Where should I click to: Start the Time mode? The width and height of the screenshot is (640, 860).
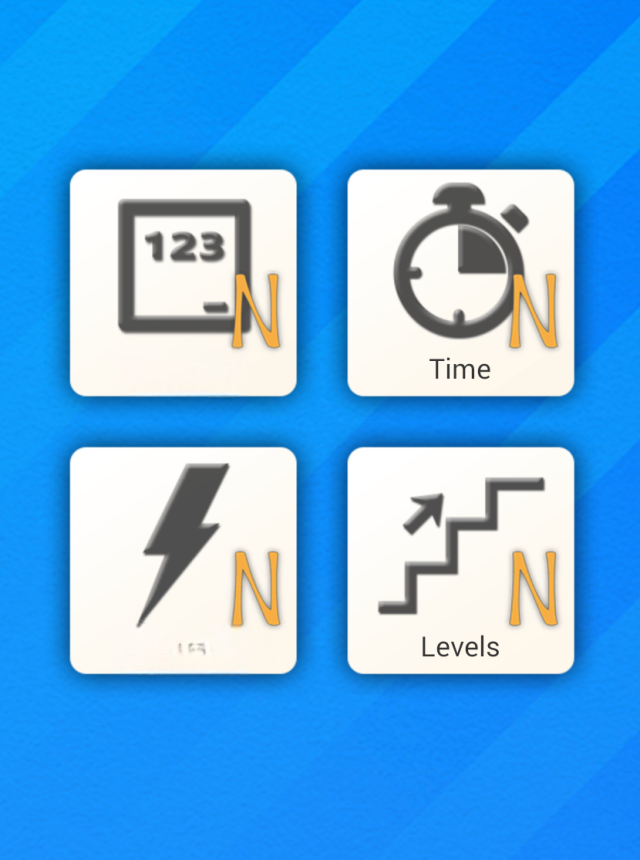(460, 282)
